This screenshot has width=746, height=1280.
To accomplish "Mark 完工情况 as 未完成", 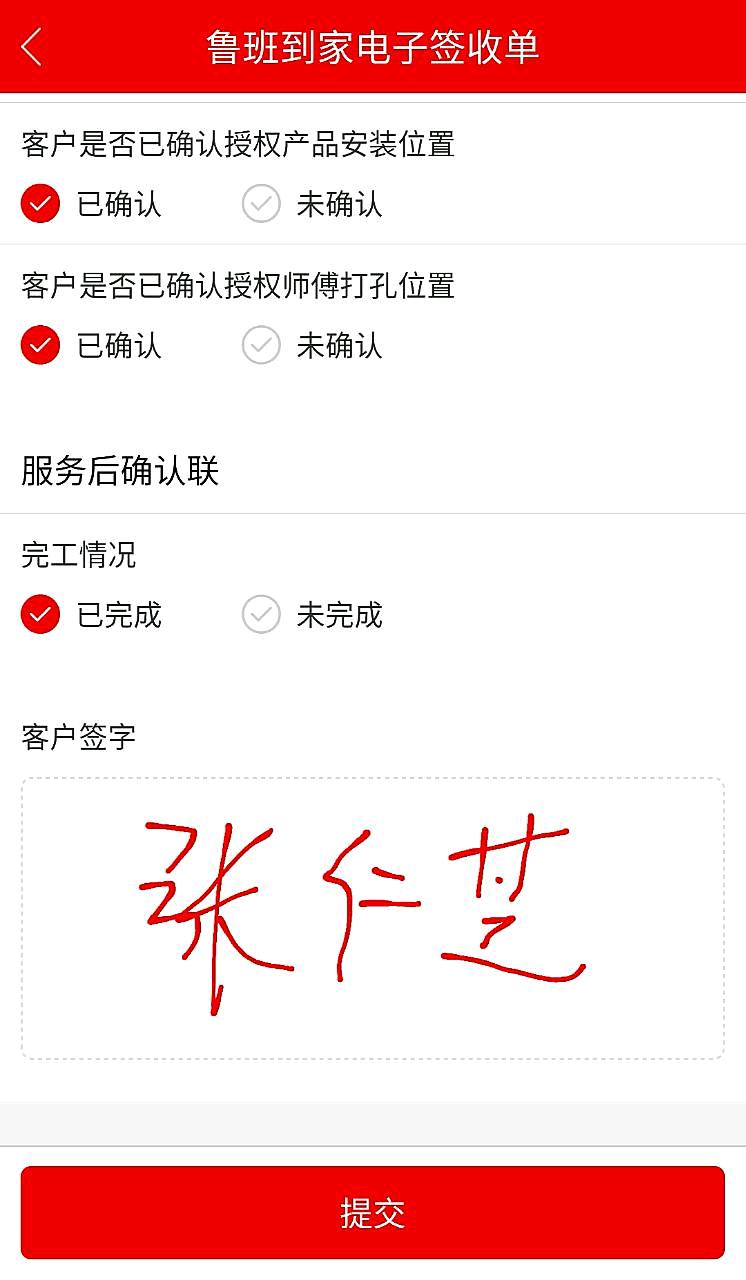I will point(261,615).
